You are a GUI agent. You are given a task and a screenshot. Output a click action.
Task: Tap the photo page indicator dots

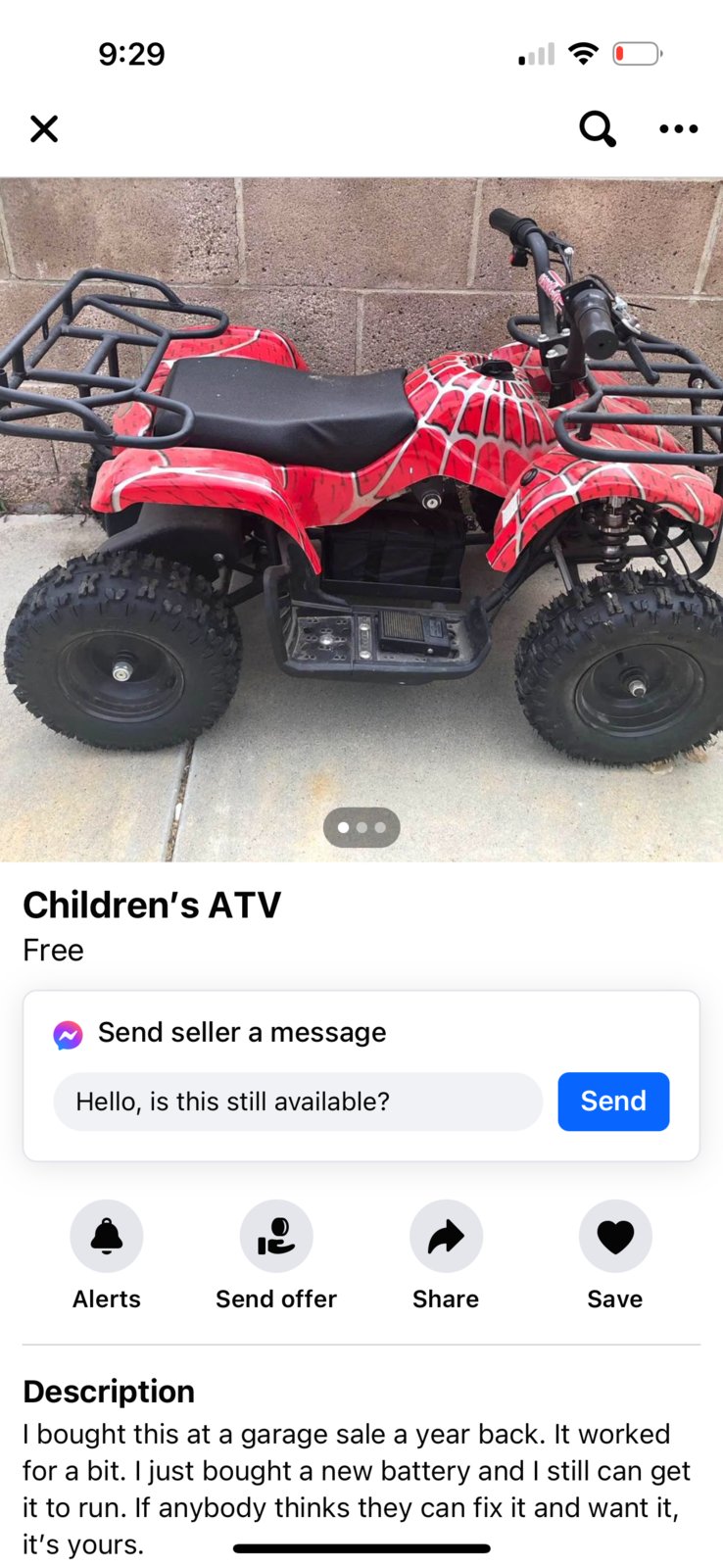(x=361, y=828)
